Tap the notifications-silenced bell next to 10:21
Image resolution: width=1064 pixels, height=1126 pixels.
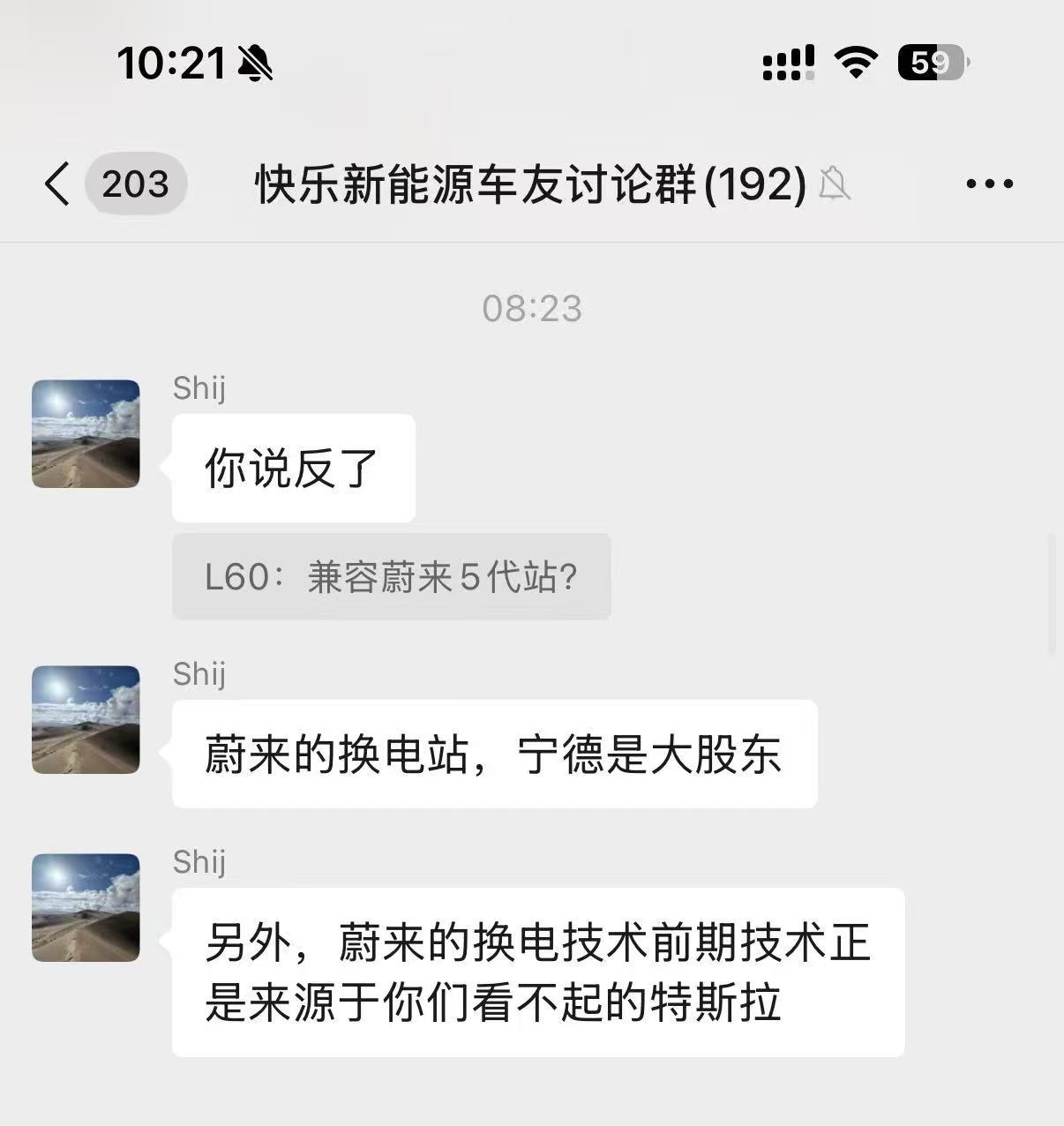pos(255,62)
